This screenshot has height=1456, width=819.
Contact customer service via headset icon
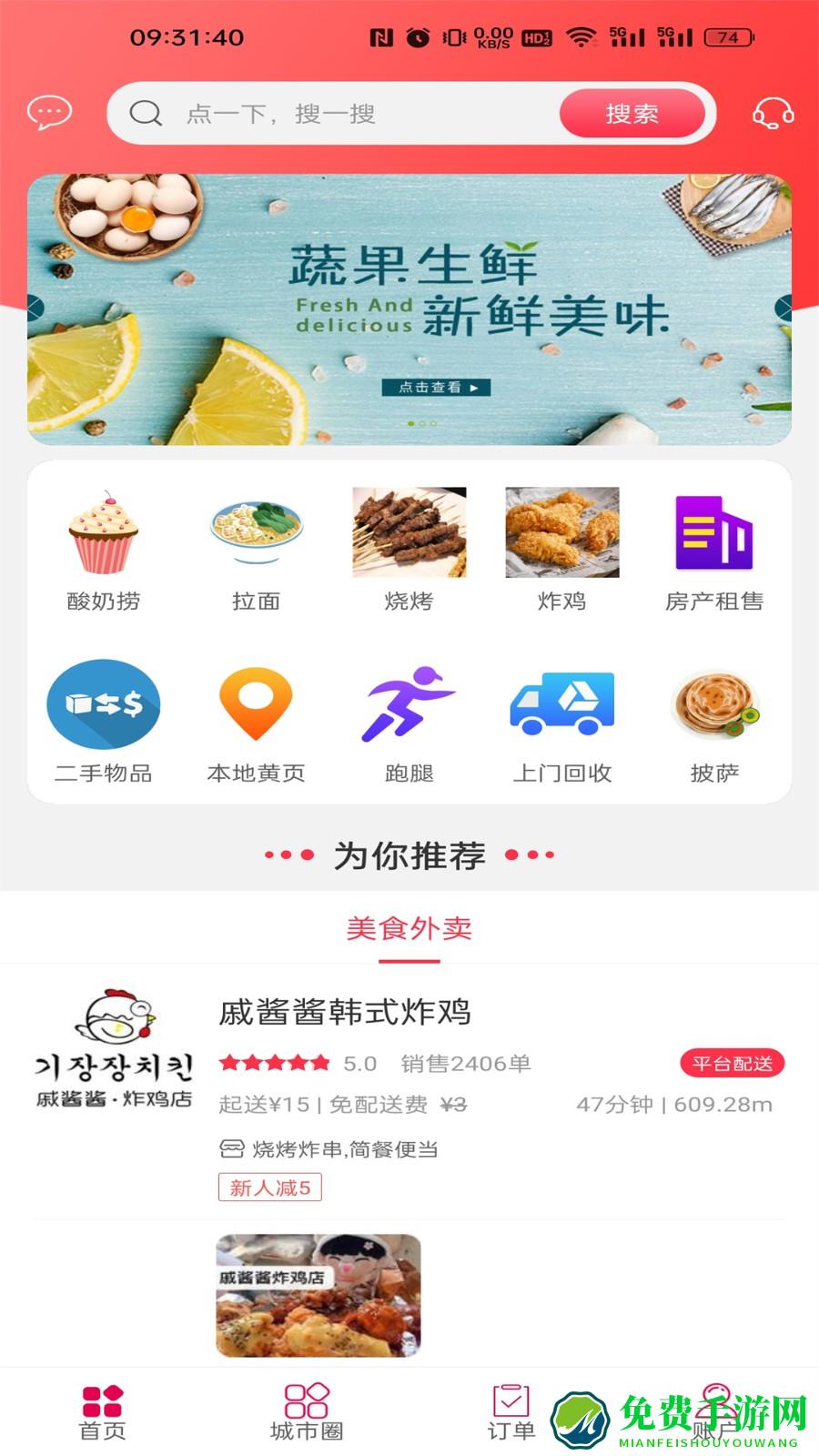pos(773,114)
